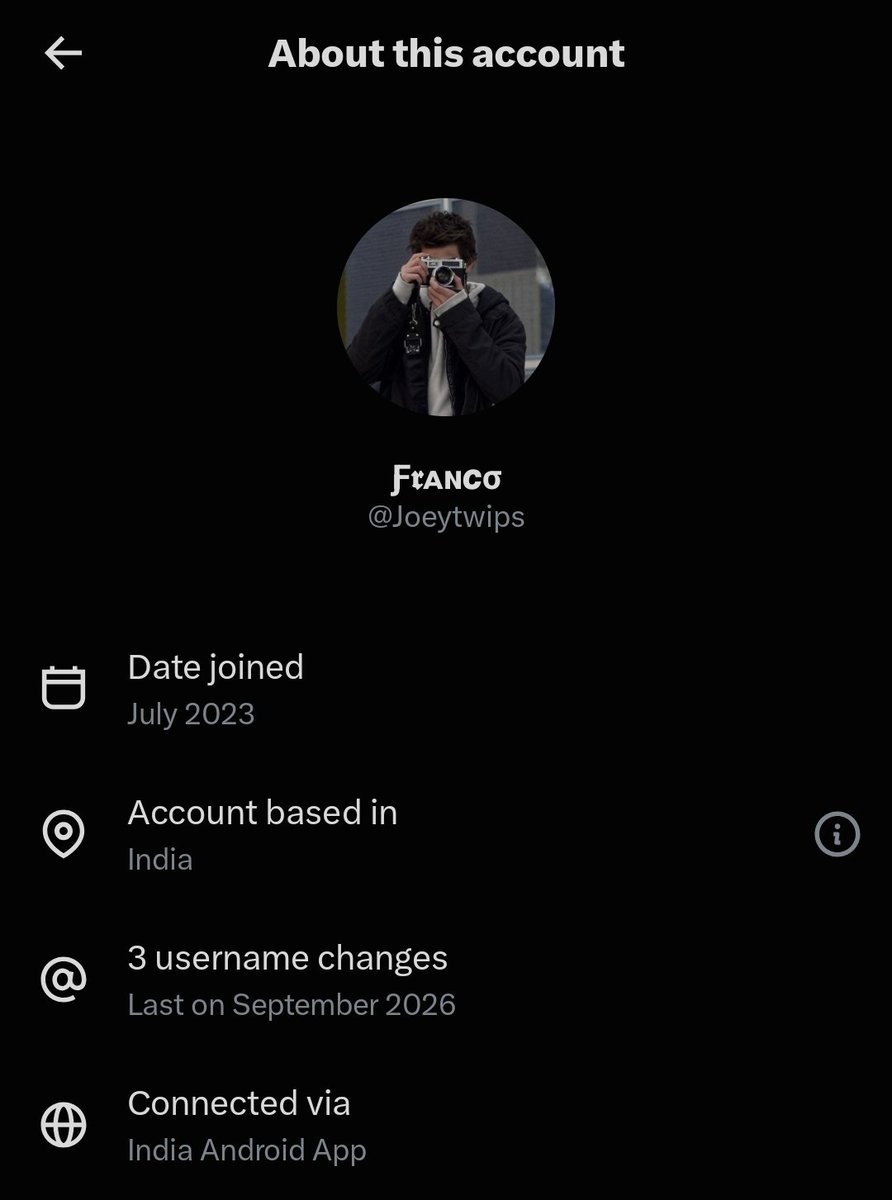Image resolution: width=892 pixels, height=1200 pixels.
Task: Open info icon beside Account based in
Action: click(837, 834)
